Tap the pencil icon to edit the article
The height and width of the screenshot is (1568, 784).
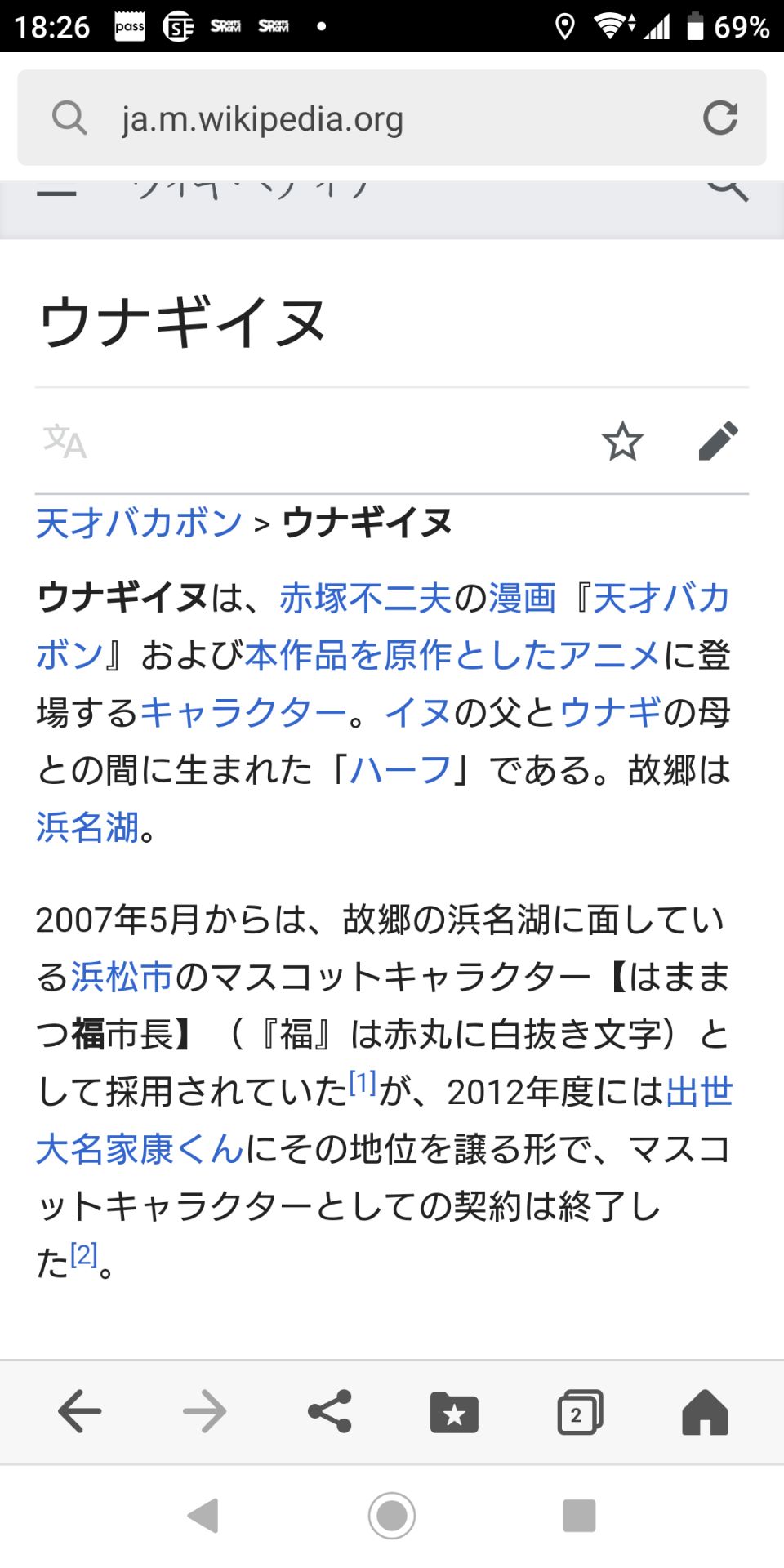click(x=718, y=441)
